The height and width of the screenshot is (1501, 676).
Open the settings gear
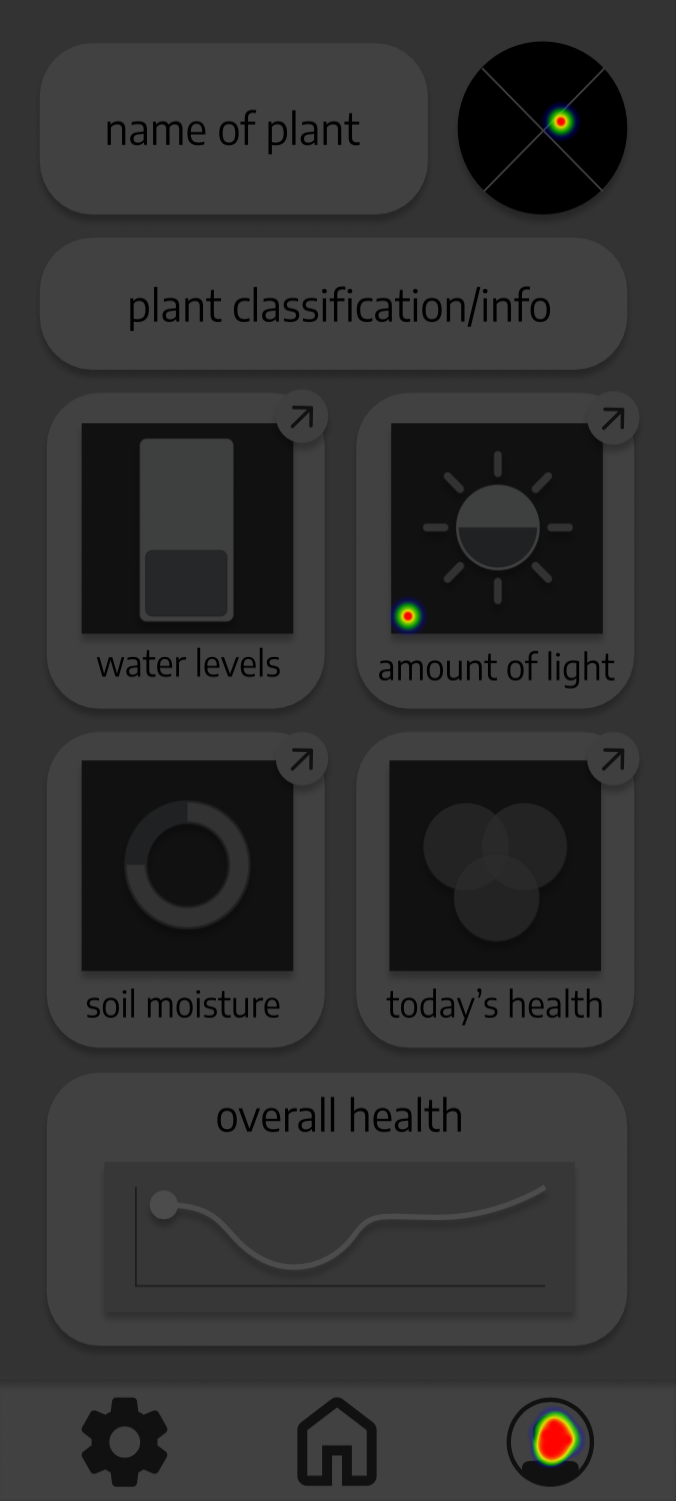pyautogui.click(x=124, y=1442)
